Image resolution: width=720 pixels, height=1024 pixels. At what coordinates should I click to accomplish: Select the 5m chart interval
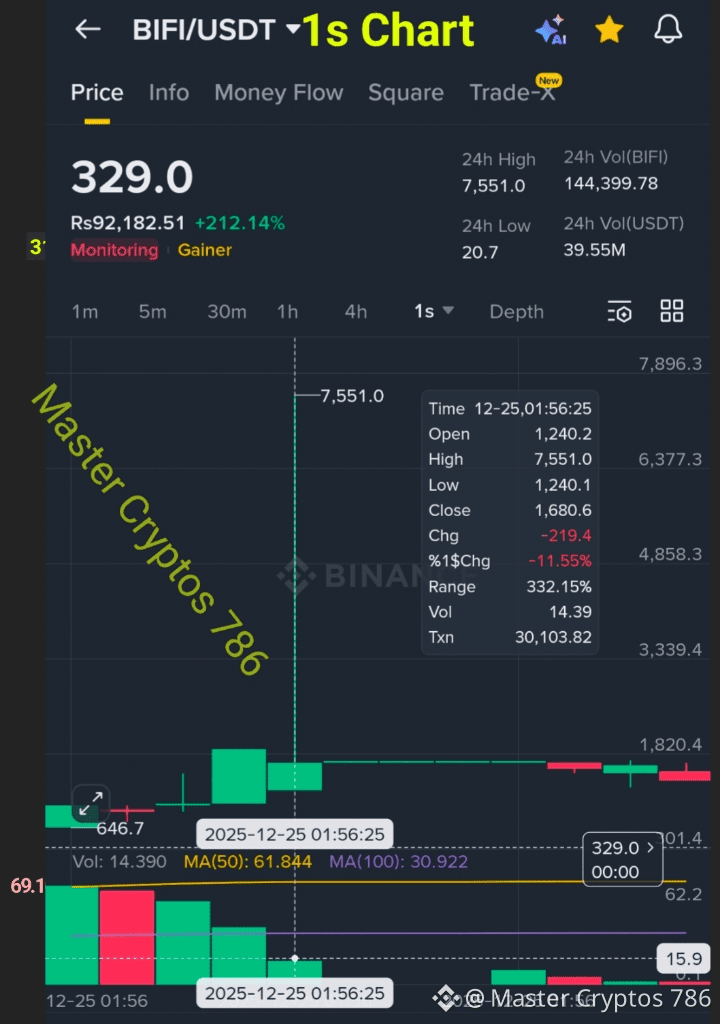[152, 312]
